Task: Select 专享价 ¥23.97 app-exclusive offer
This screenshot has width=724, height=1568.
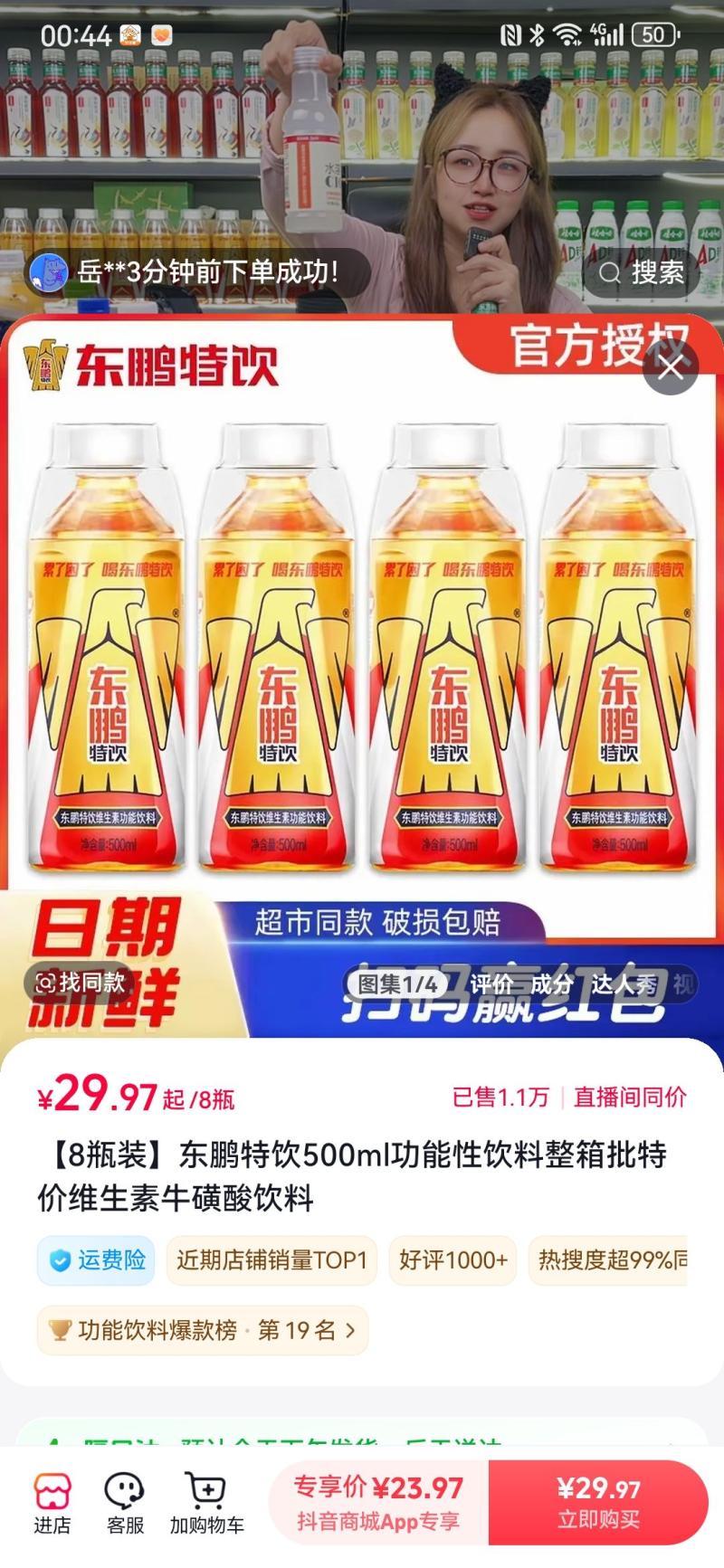Action: [x=378, y=1503]
